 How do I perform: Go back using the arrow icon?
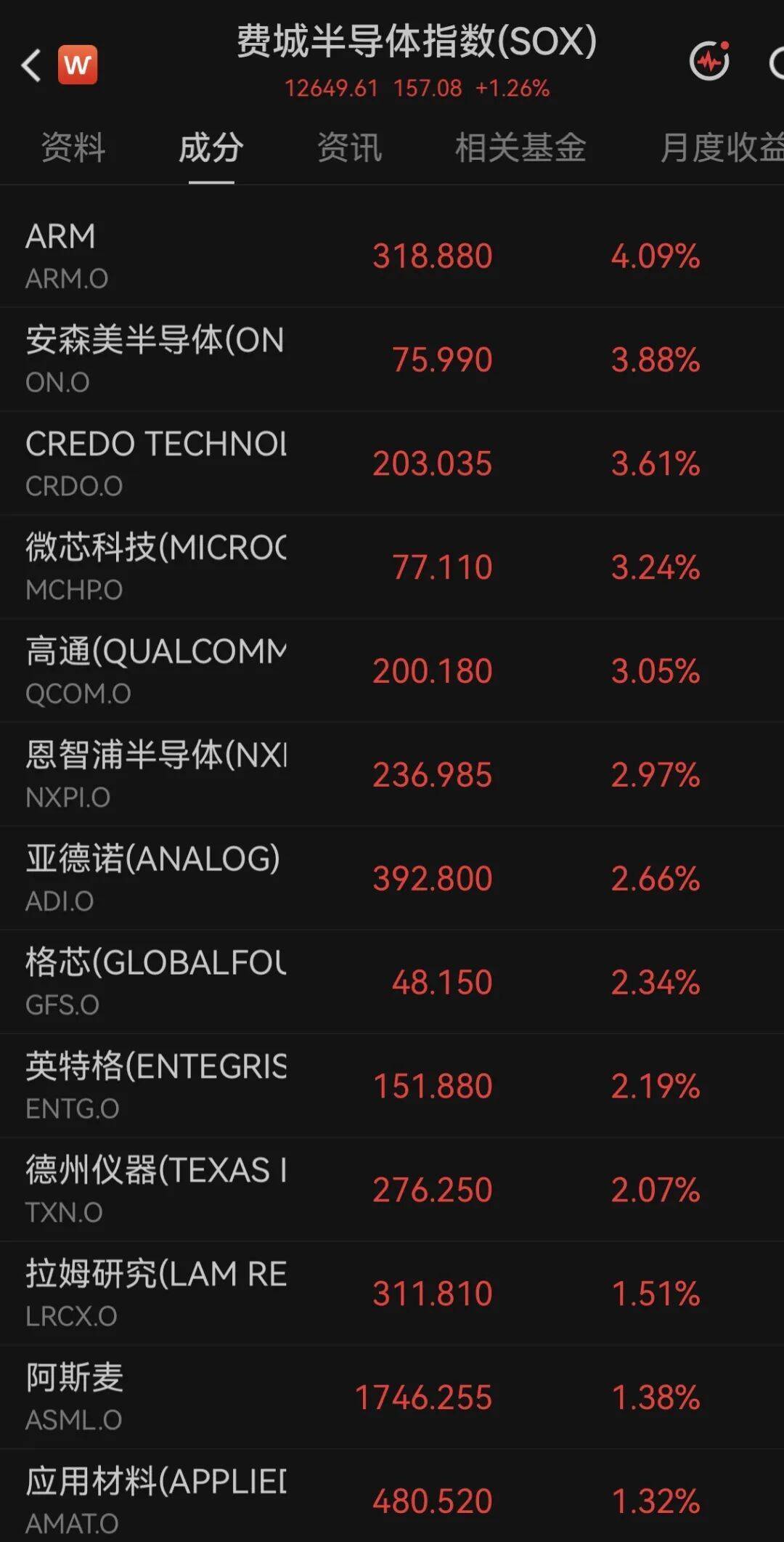(31, 65)
